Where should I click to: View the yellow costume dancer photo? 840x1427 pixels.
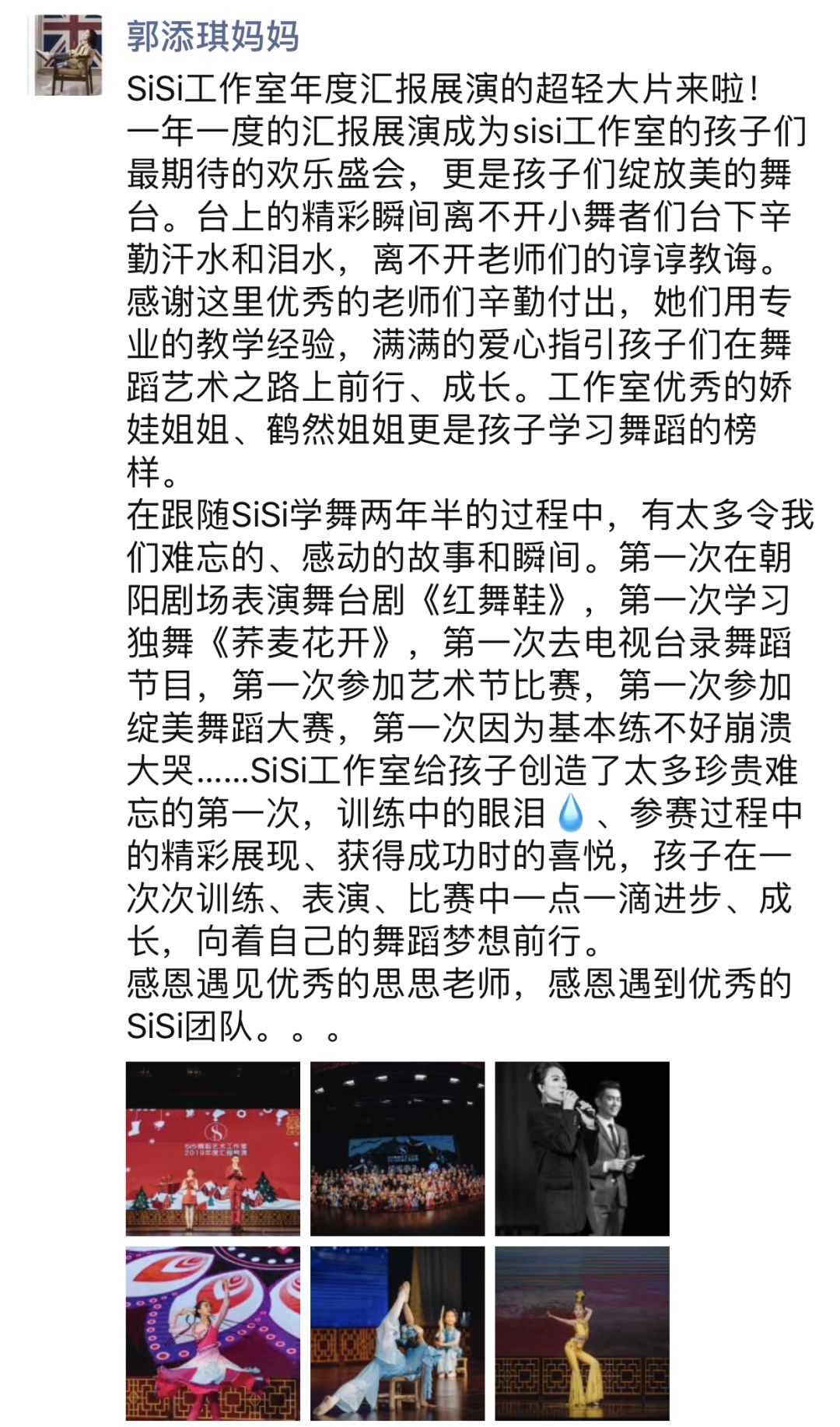(582, 1333)
